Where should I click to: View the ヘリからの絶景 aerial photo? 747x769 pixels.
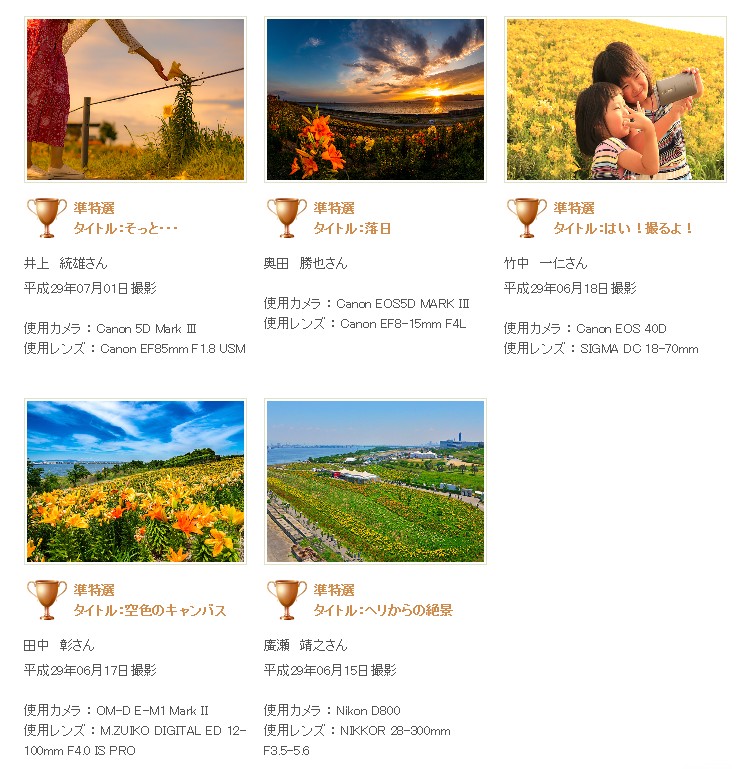pos(375,481)
